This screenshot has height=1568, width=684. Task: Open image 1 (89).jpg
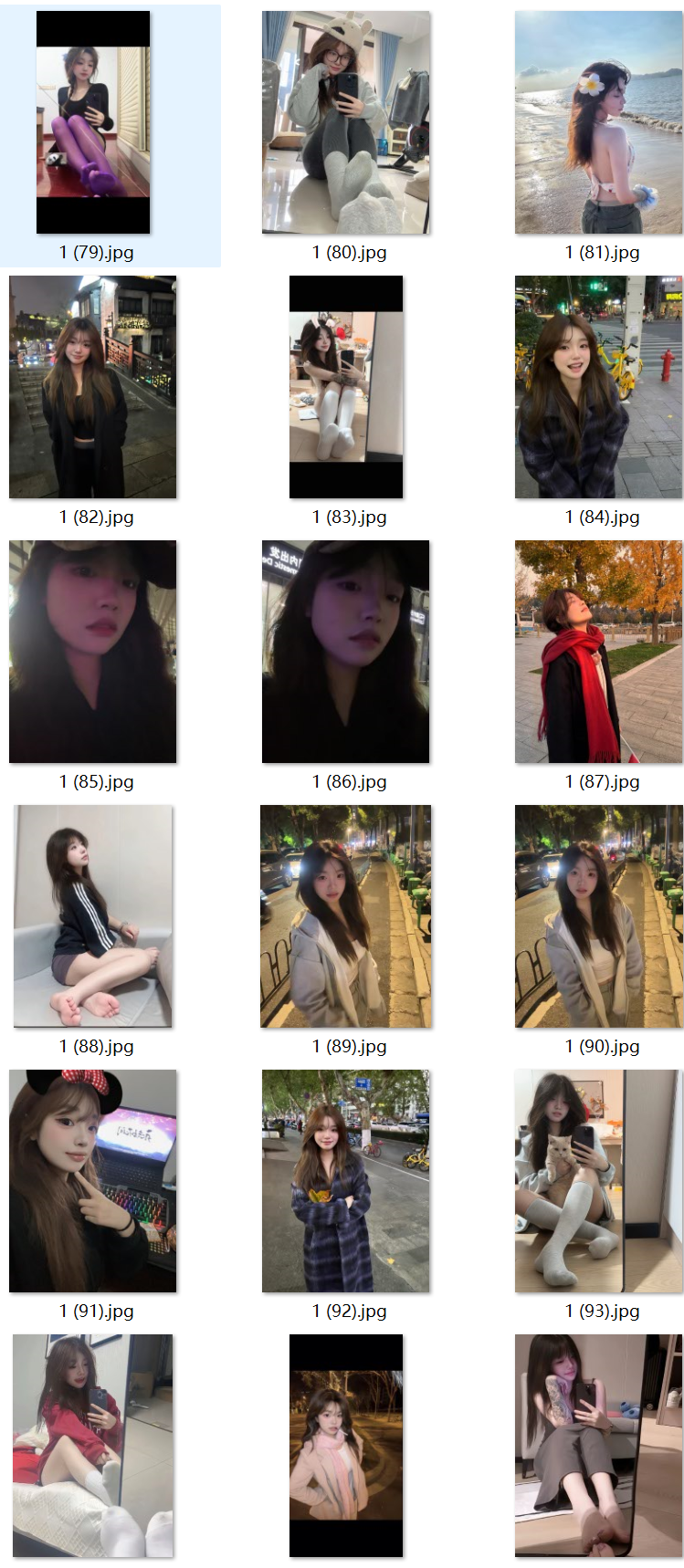pyautogui.click(x=345, y=916)
